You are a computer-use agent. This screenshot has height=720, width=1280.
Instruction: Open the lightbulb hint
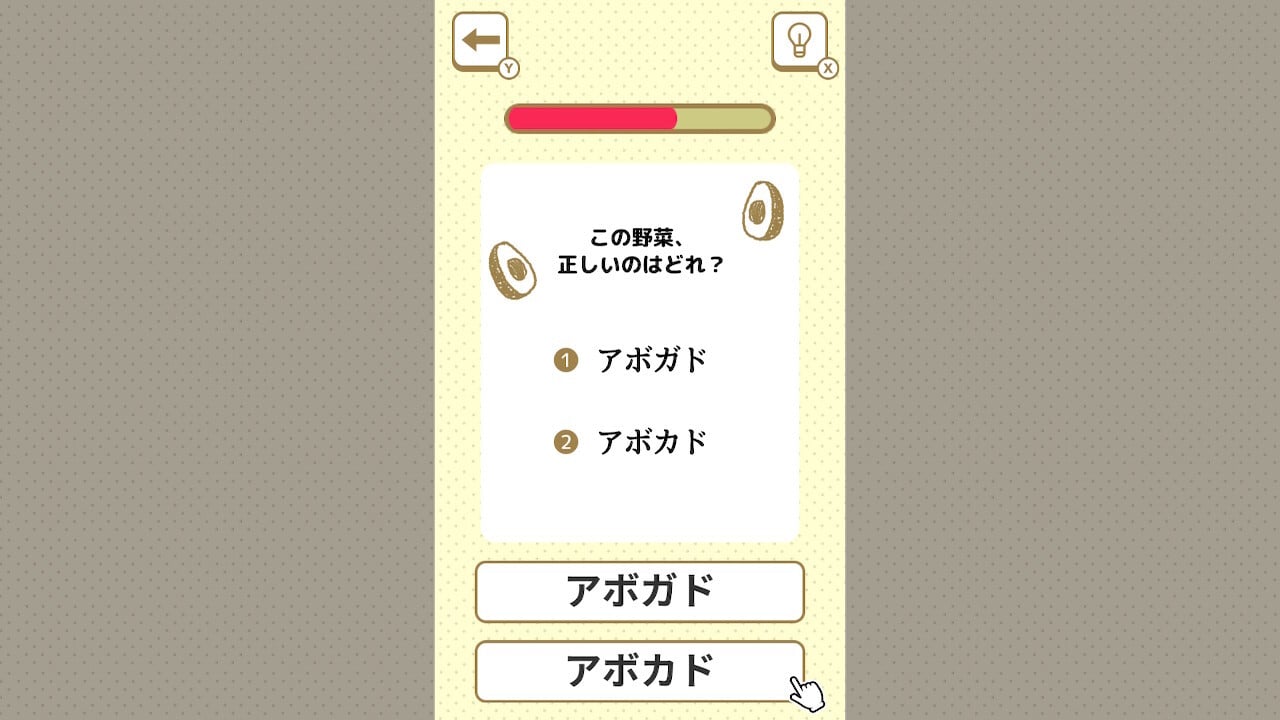click(x=798, y=41)
